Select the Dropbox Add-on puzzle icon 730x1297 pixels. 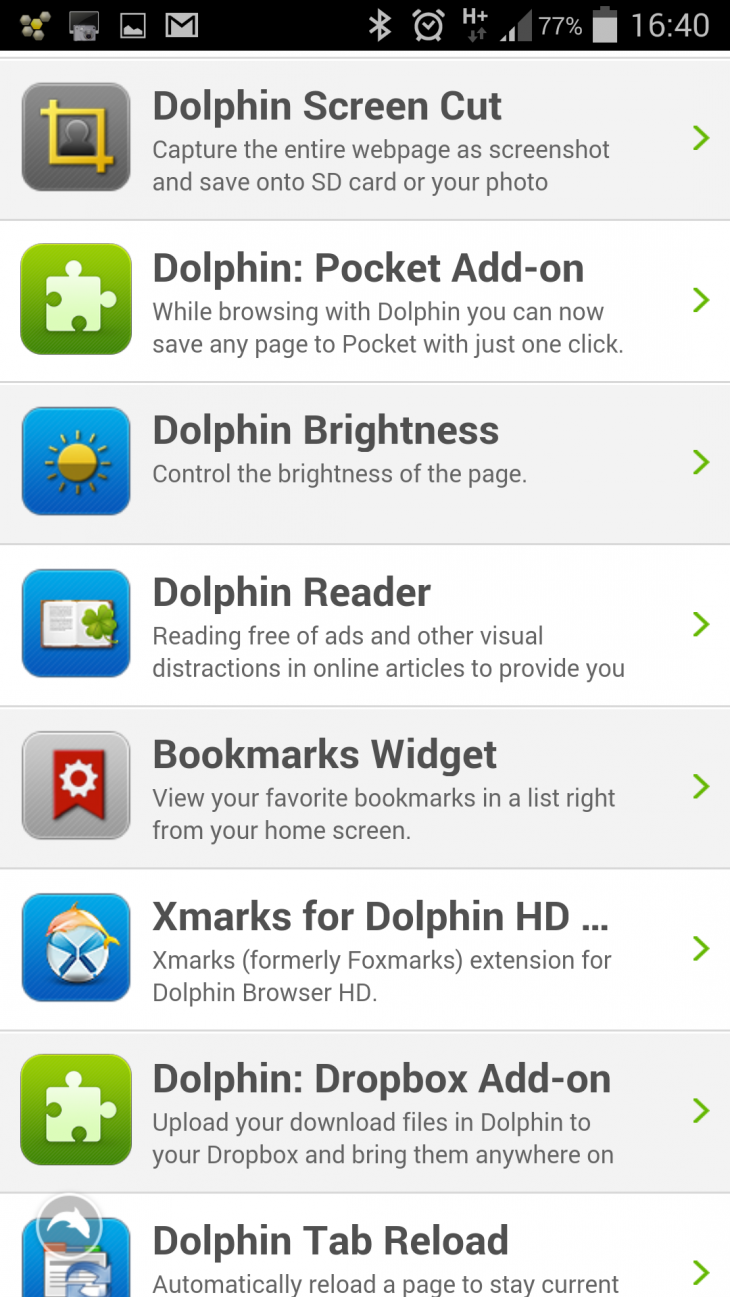pyautogui.click(x=76, y=1109)
